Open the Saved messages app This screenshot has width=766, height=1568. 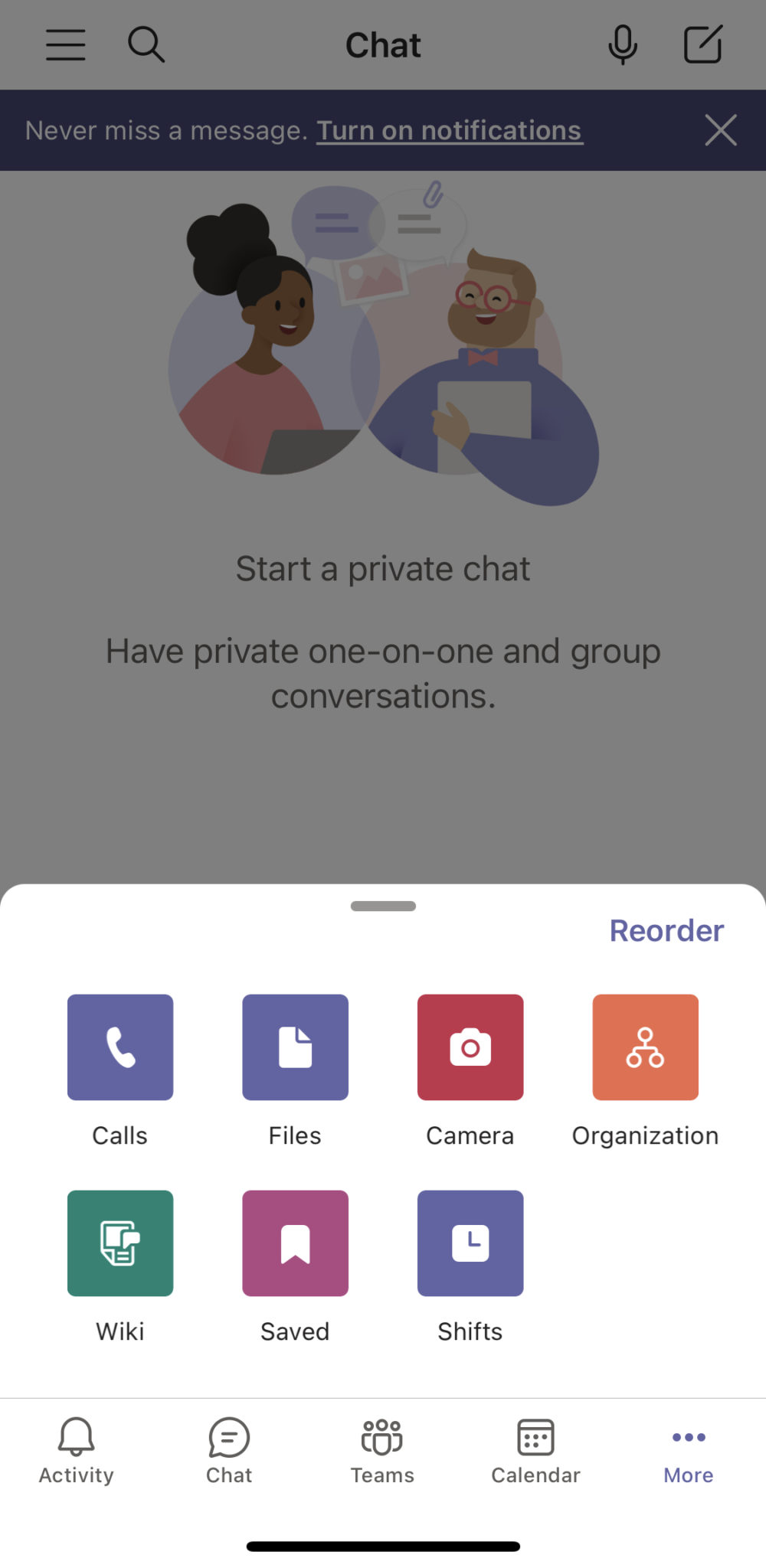pyautogui.click(x=294, y=1243)
